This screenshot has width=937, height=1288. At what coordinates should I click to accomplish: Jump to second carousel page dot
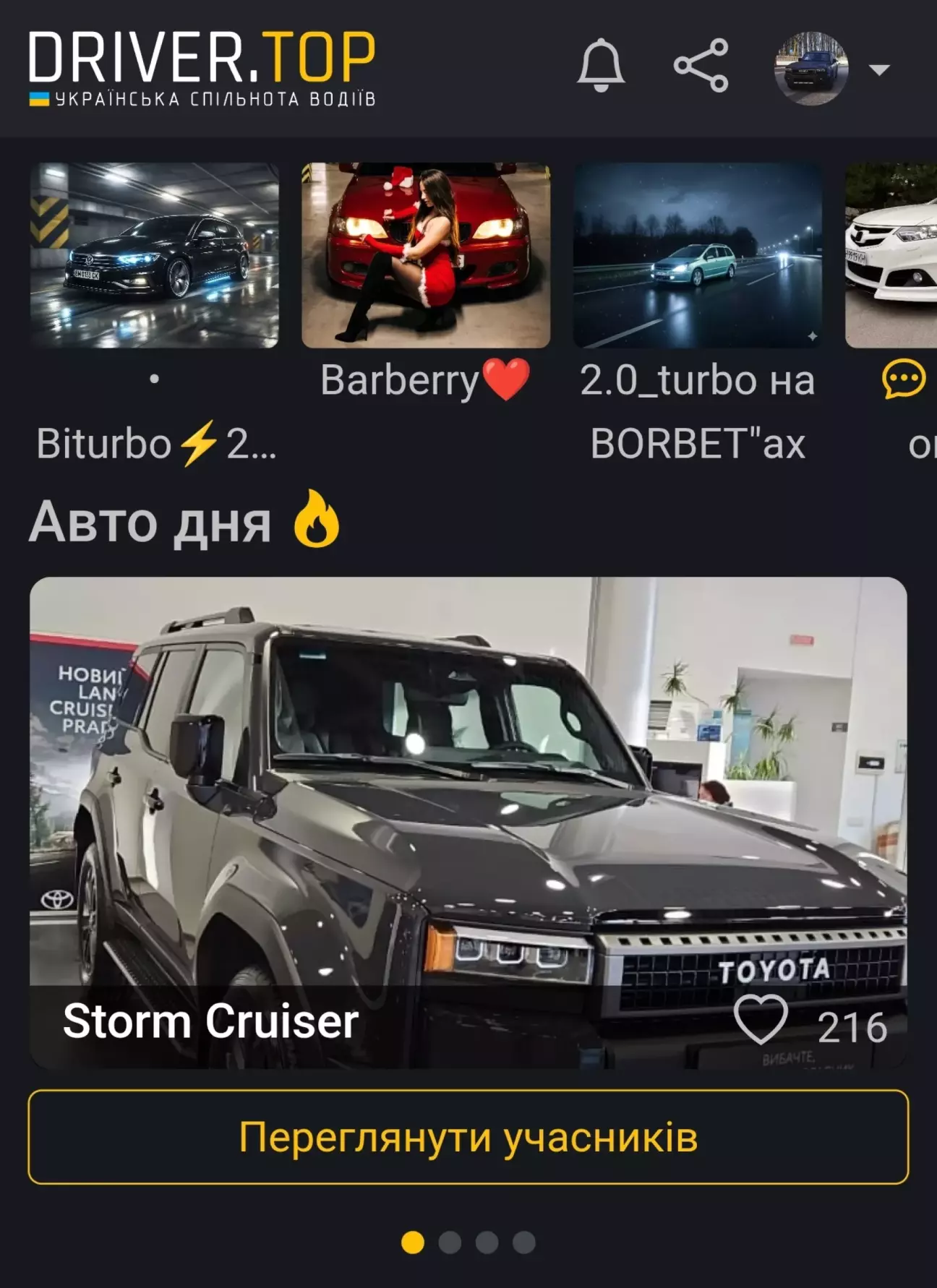click(450, 1242)
